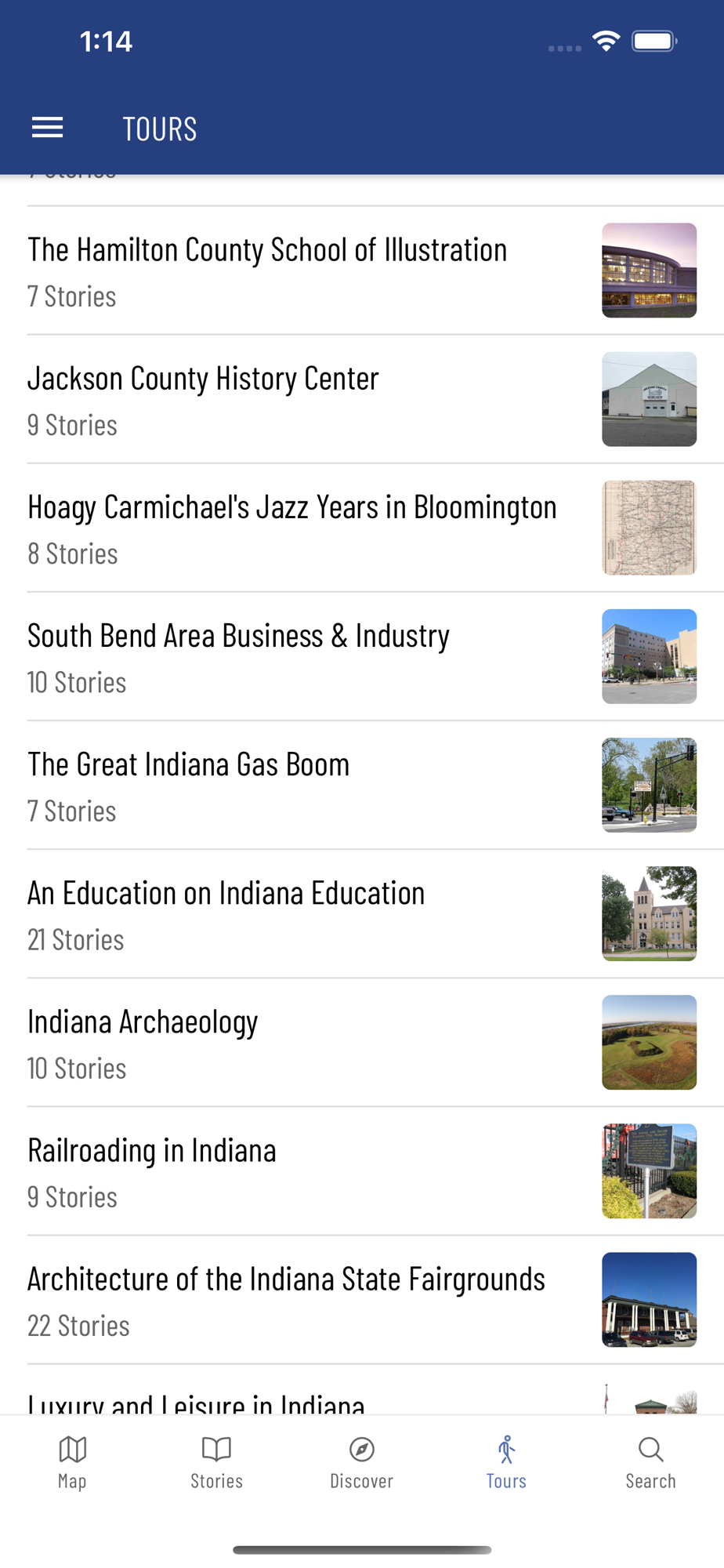Switch to the Map tab
This screenshot has height=1568, width=724.
tap(72, 1461)
